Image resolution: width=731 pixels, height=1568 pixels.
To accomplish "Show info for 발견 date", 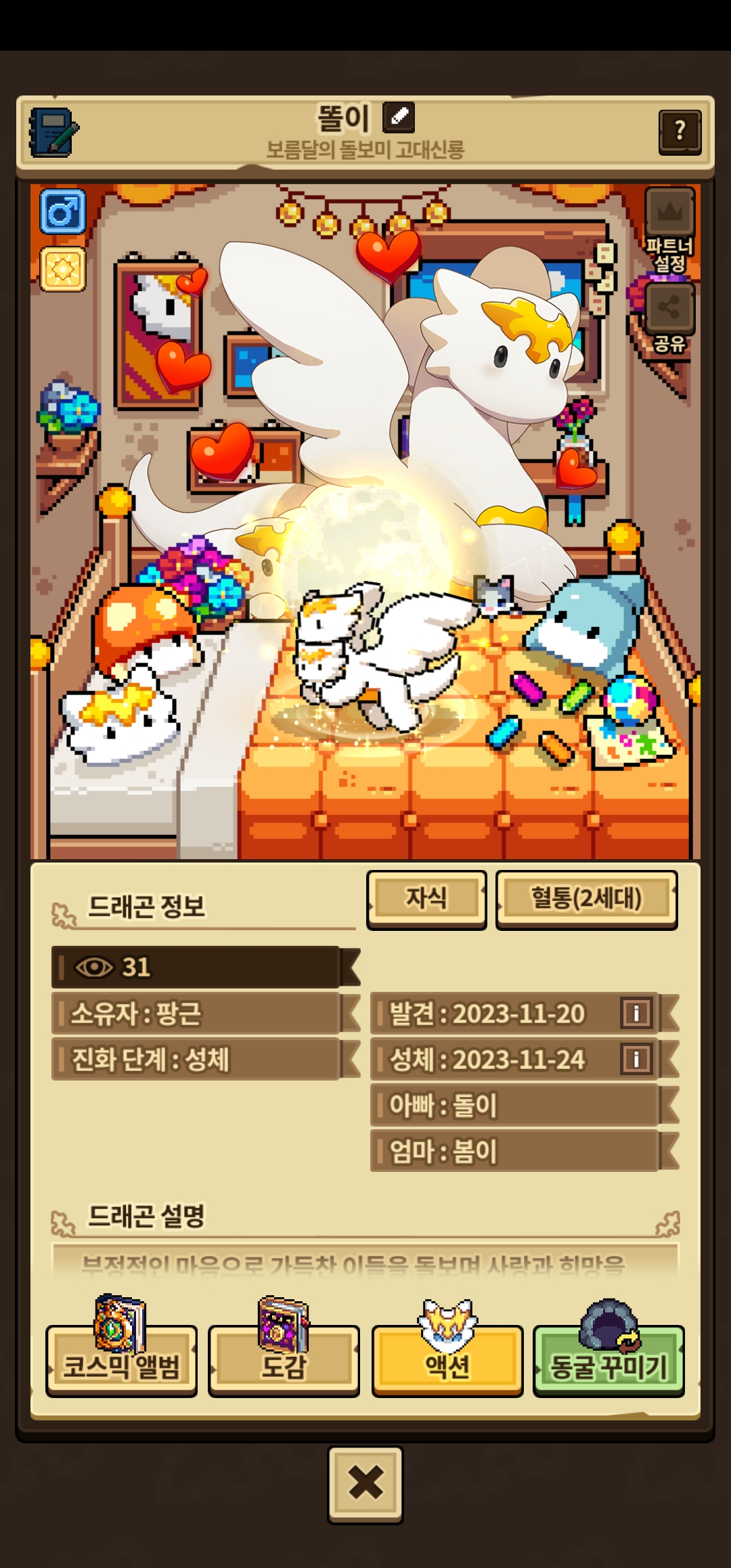I will point(636,1014).
